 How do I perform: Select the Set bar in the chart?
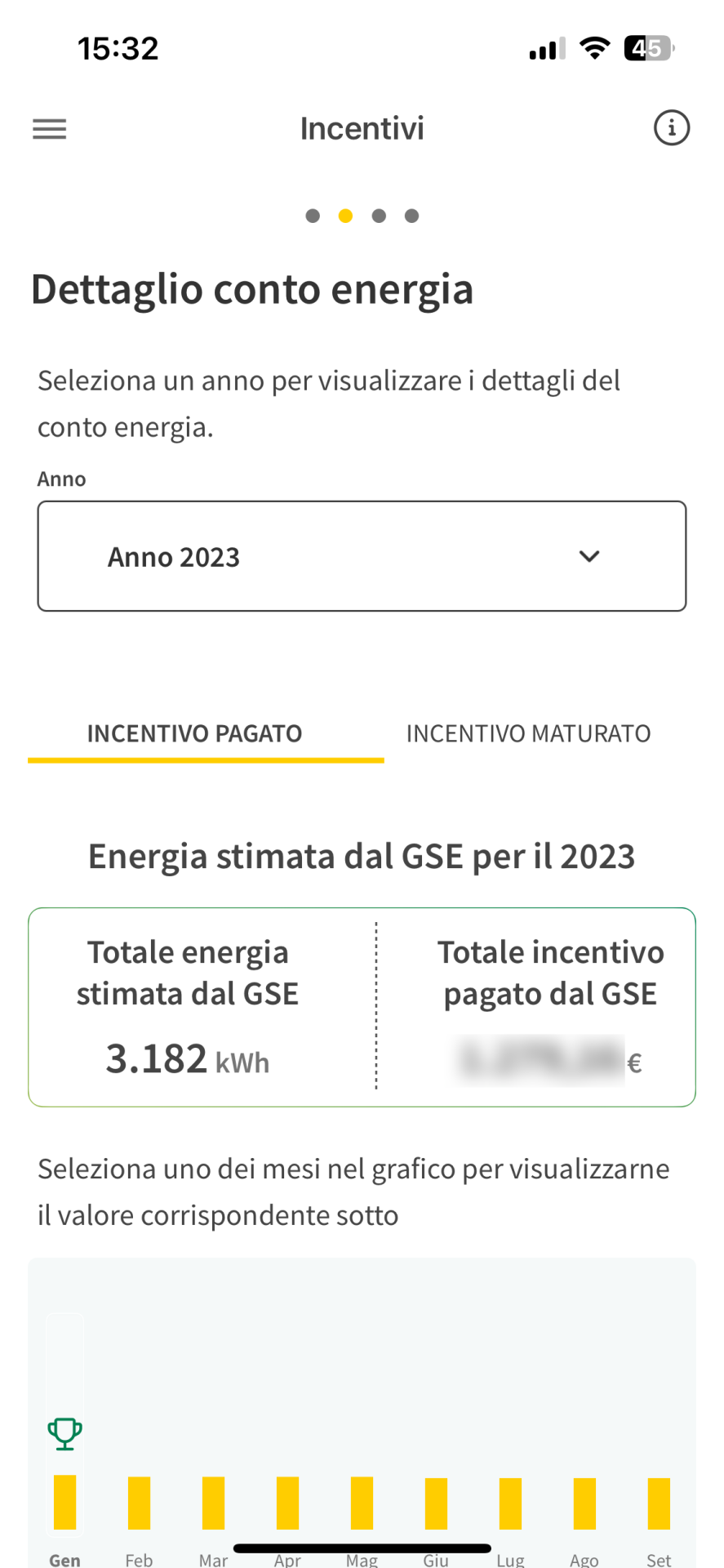[x=659, y=1503]
